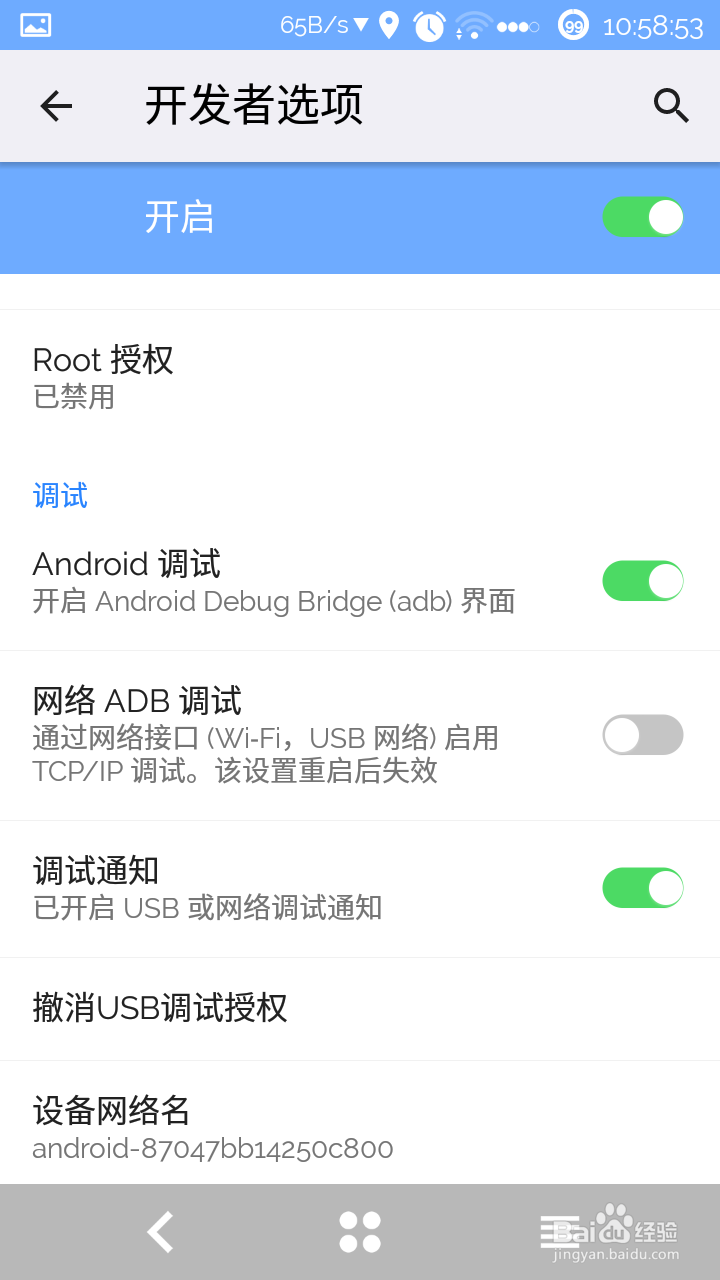Tap the system back button in navigation bar
720x1280 pixels.
pos(160,1232)
